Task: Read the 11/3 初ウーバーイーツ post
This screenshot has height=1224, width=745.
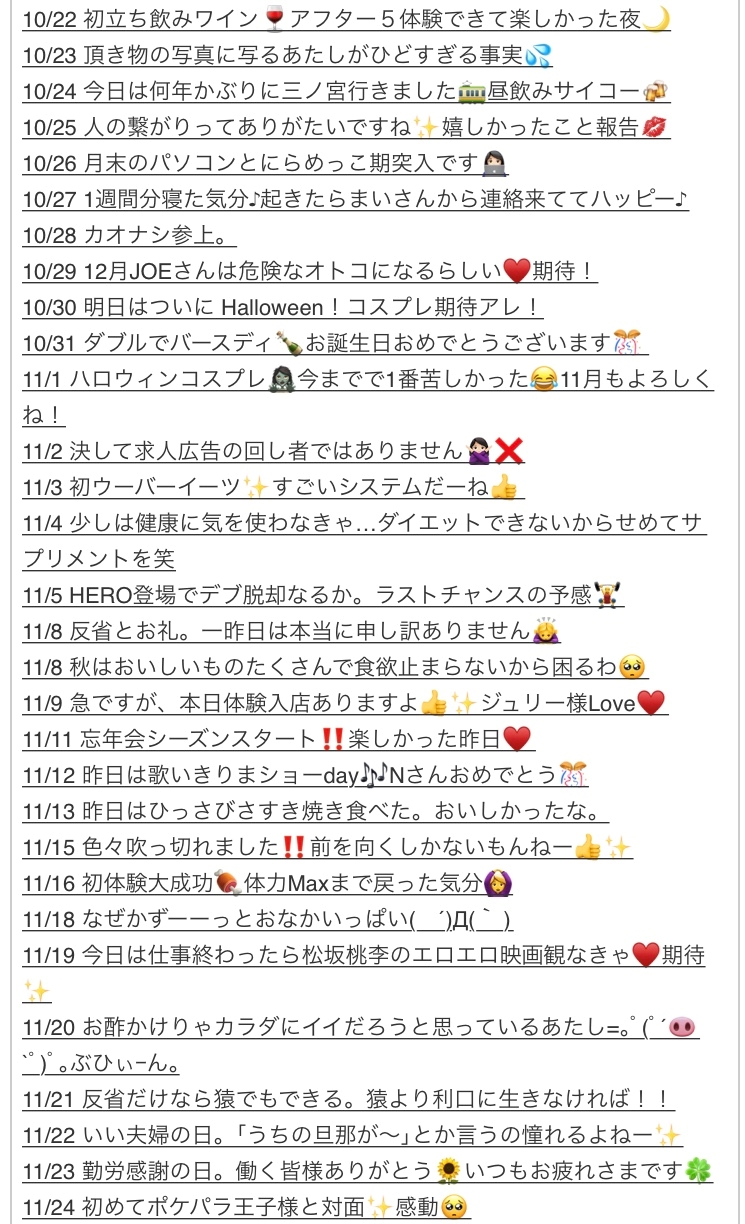Action: click(x=273, y=487)
